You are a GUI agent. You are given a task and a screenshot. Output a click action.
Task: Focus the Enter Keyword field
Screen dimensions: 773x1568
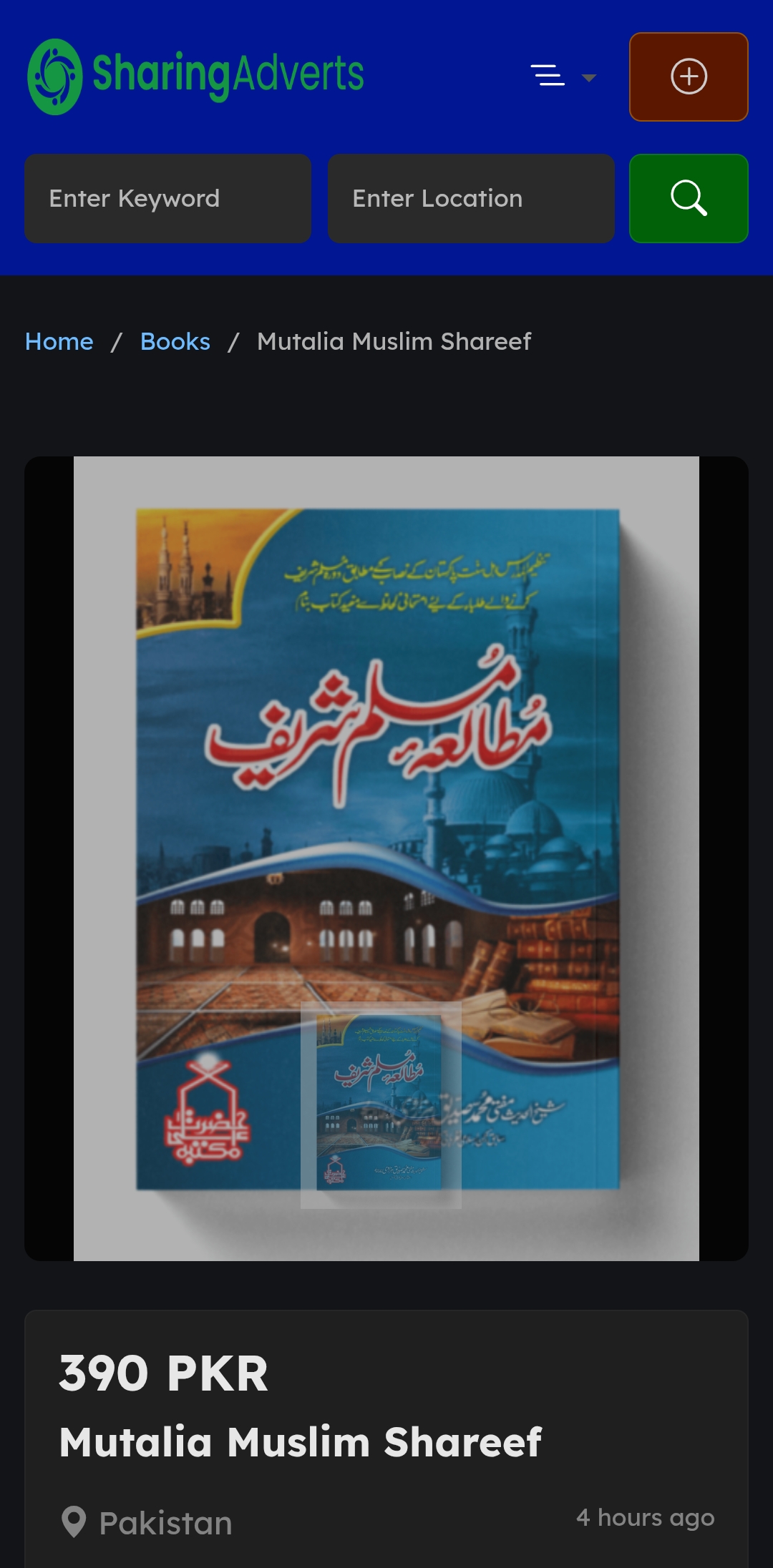pos(167,198)
